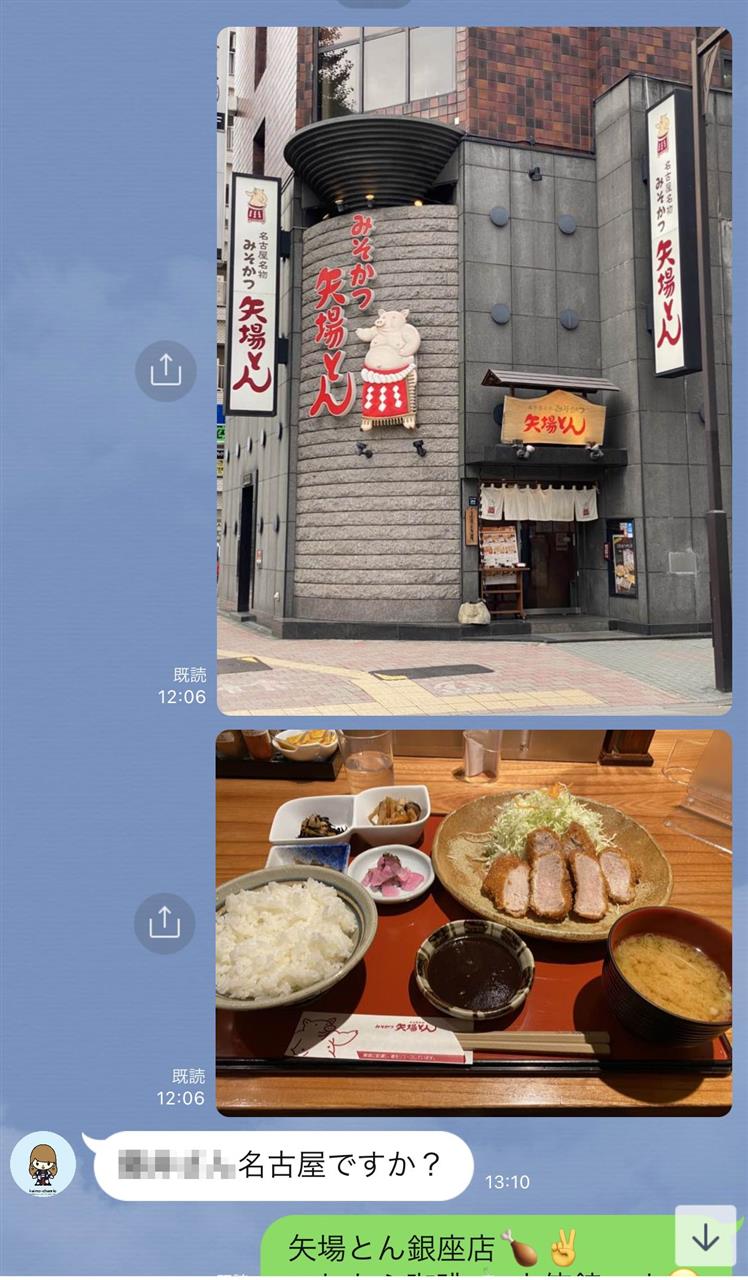Screen dimensions: 748x1280
Task: Open the sender's profile avatar
Action: (43, 1164)
